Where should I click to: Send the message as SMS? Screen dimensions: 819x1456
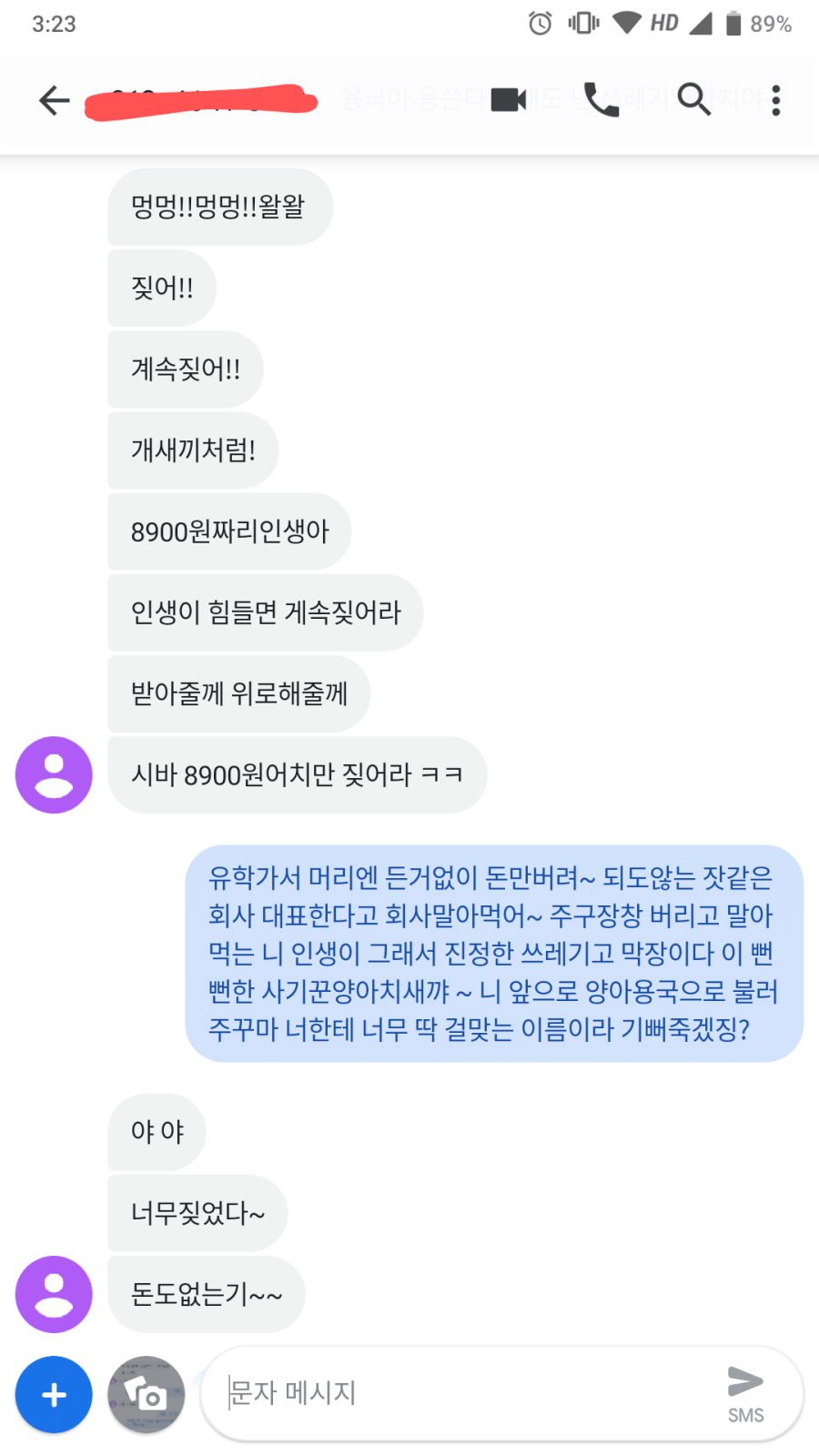pyautogui.click(x=745, y=1392)
